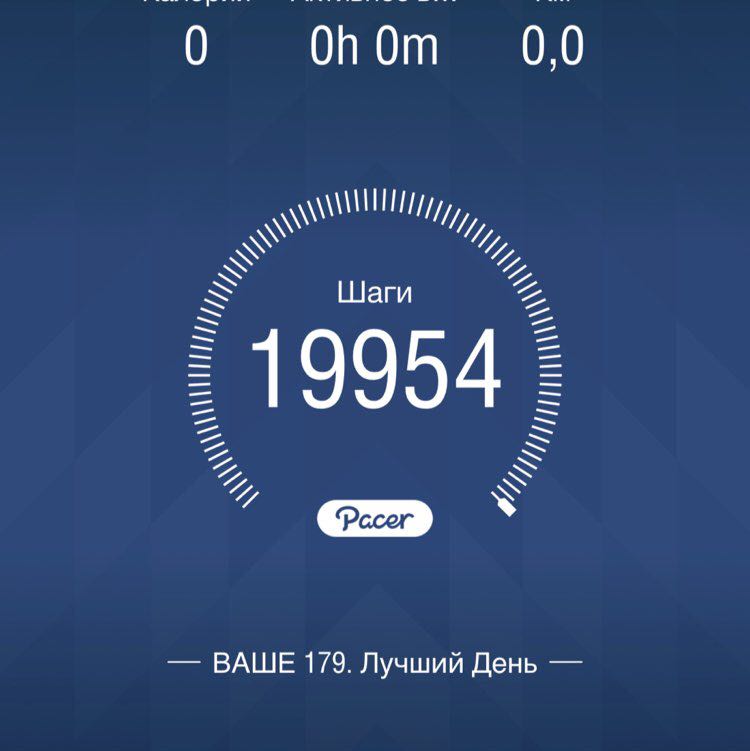Tap the Активное время stat
This screenshot has height=751, width=750.
pyautogui.click(x=375, y=30)
